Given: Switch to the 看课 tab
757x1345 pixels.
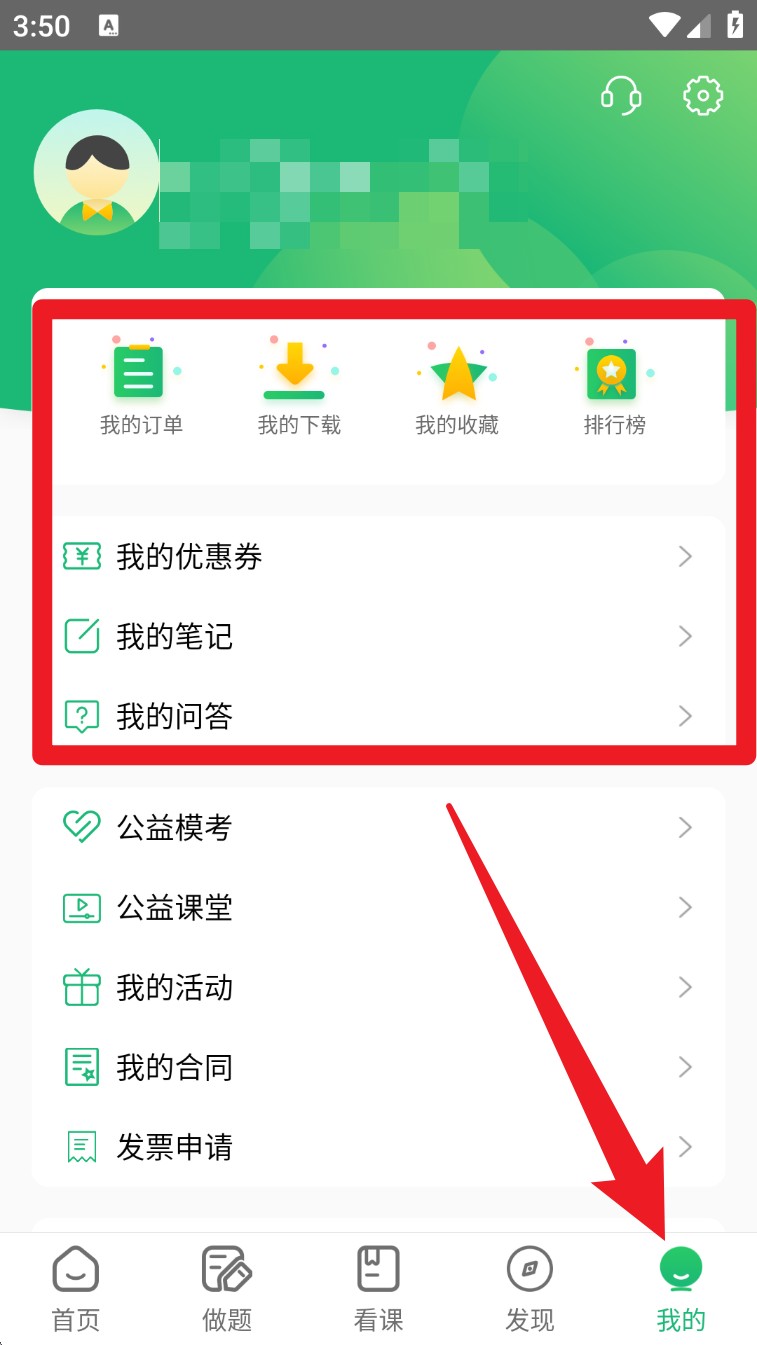Looking at the screenshot, I should 378,1290.
